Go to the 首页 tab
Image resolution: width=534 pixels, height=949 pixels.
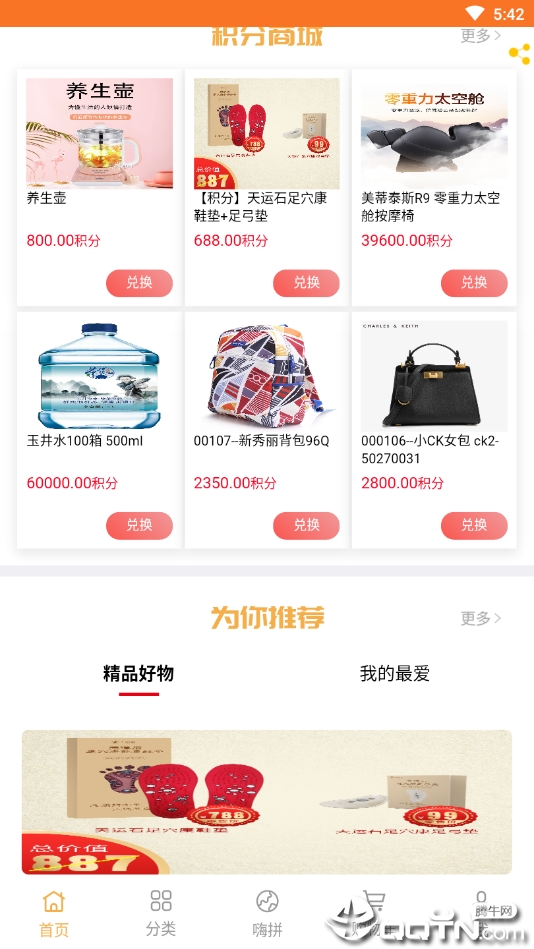pyautogui.click(x=54, y=914)
